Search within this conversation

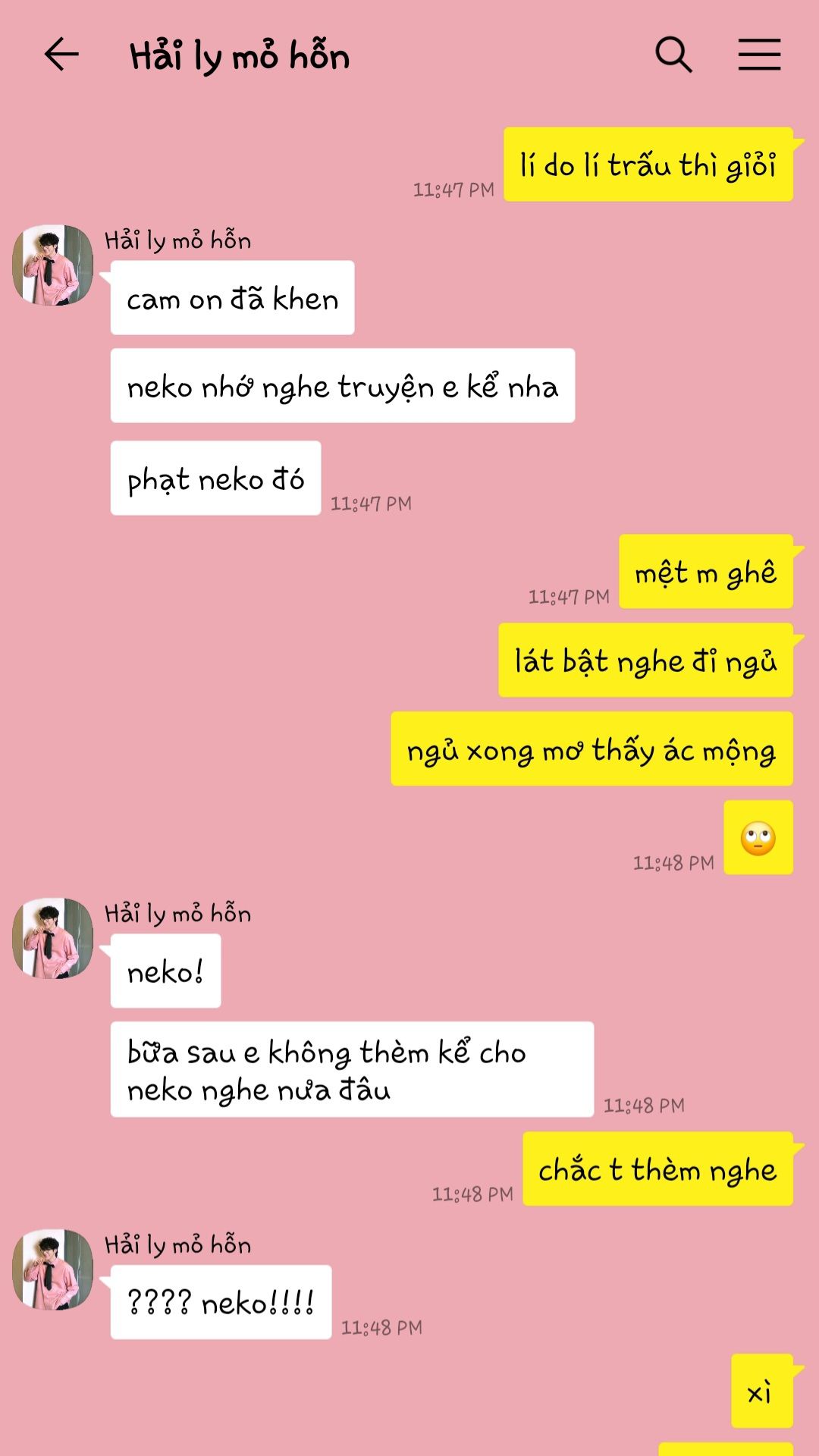pyautogui.click(x=673, y=55)
